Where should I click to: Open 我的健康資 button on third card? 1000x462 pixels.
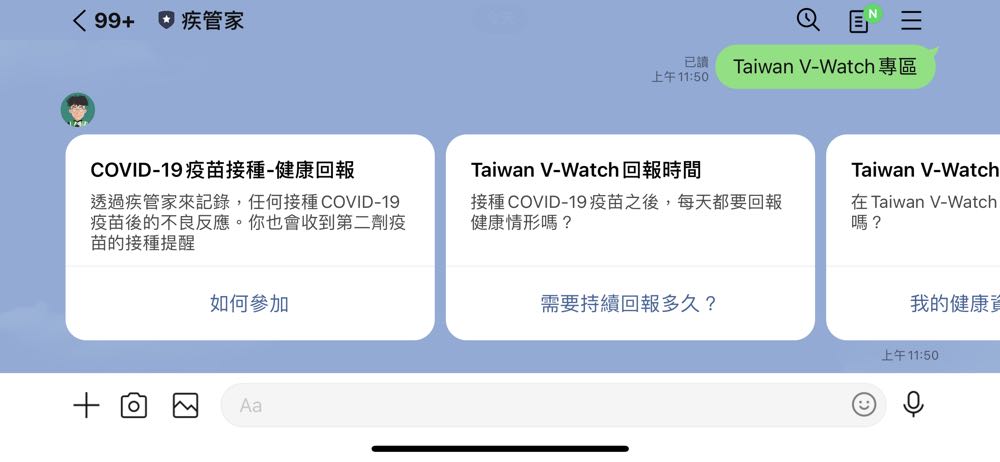pos(954,304)
